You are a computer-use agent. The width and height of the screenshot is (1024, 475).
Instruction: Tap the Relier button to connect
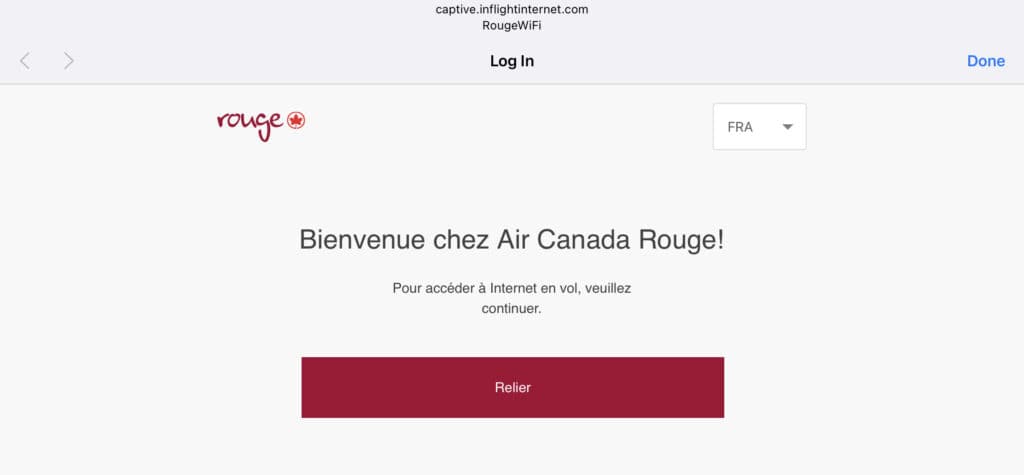click(512, 387)
